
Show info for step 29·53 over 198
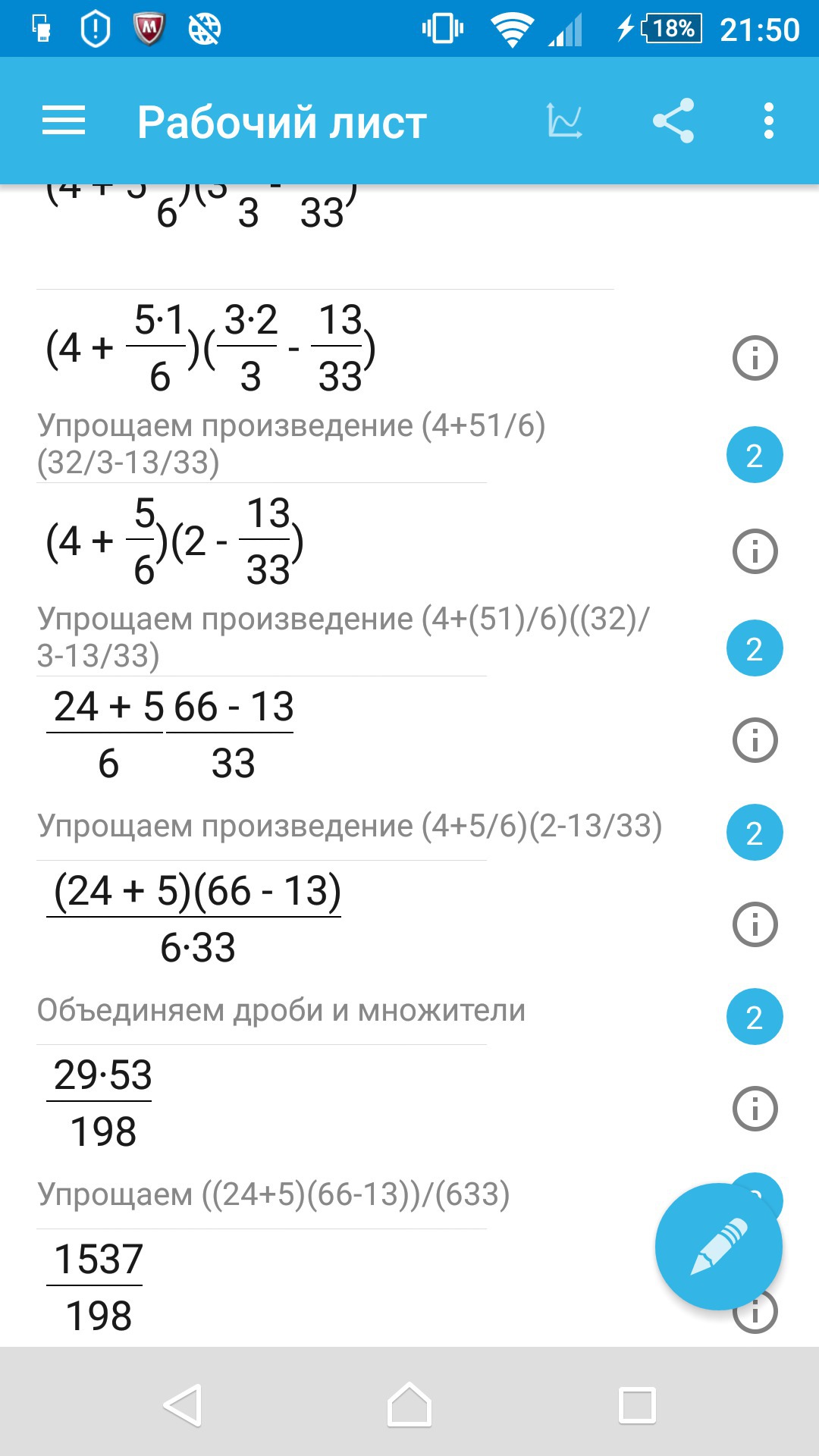pyautogui.click(x=755, y=1109)
